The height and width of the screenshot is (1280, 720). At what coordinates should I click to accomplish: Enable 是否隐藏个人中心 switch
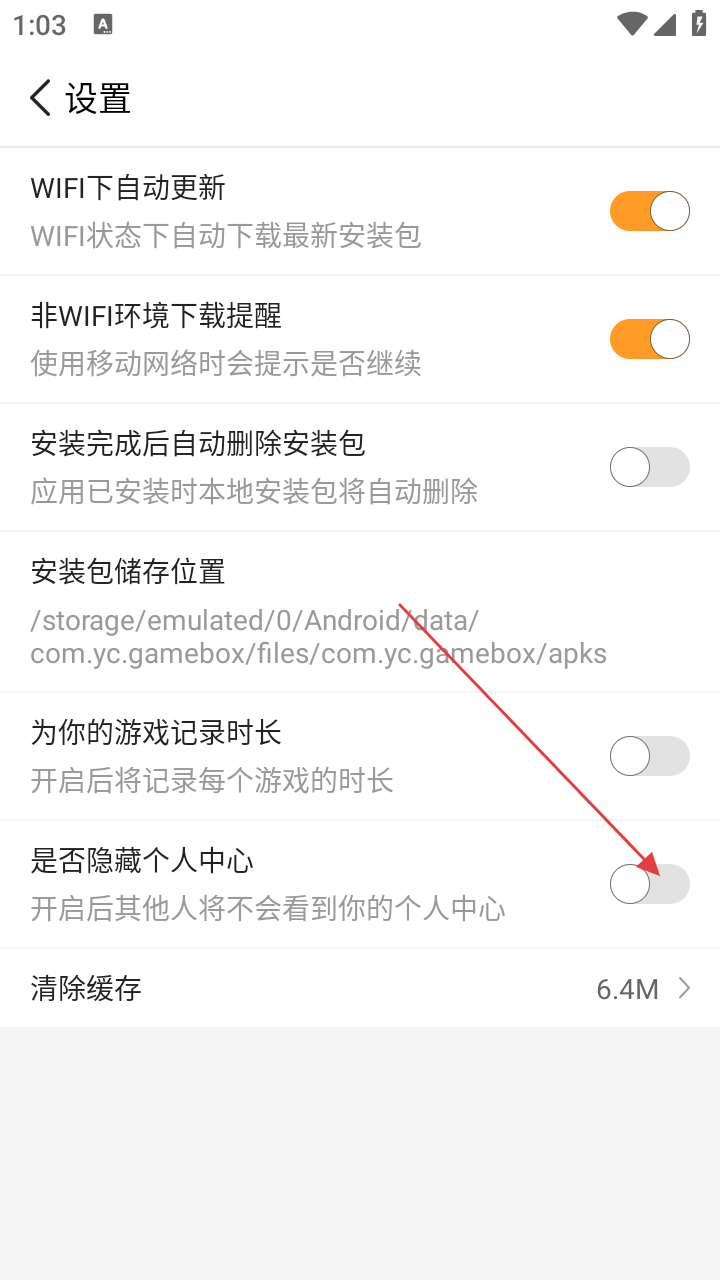(649, 884)
